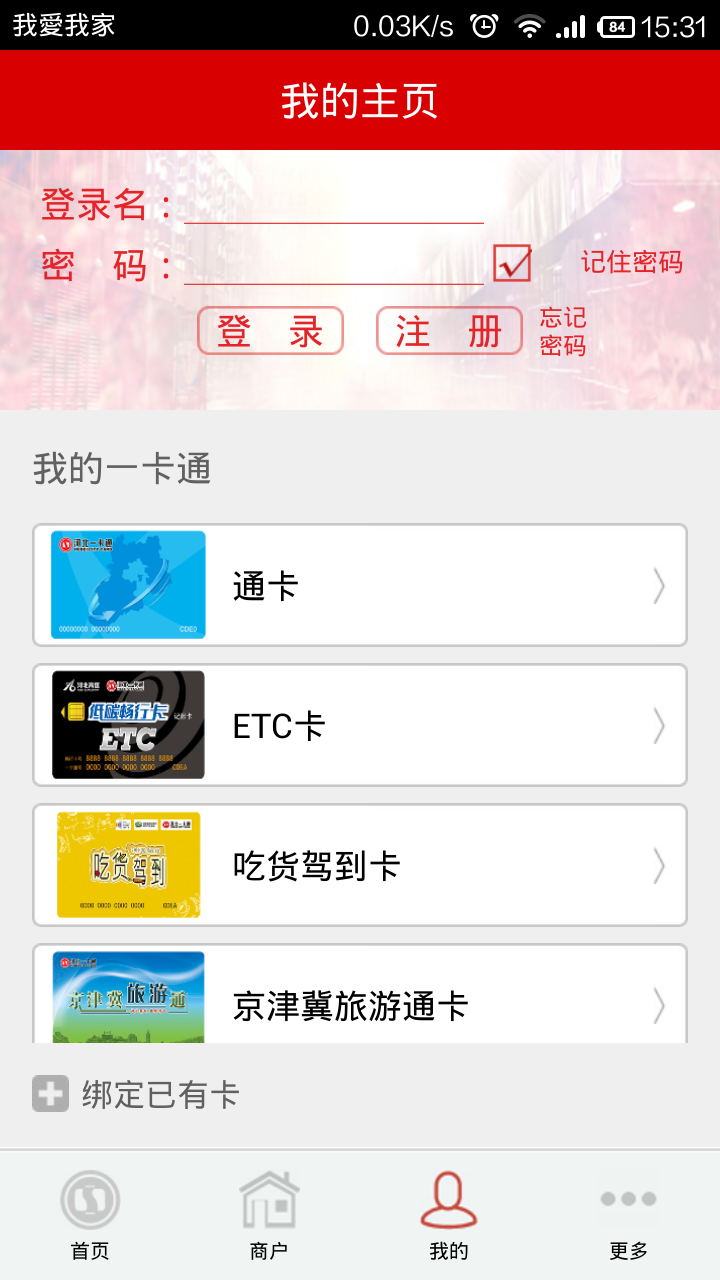Screen dimensions: 720x1280
Task: Tap 绑定已有卡 to bind a card
Action: click(137, 1094)
